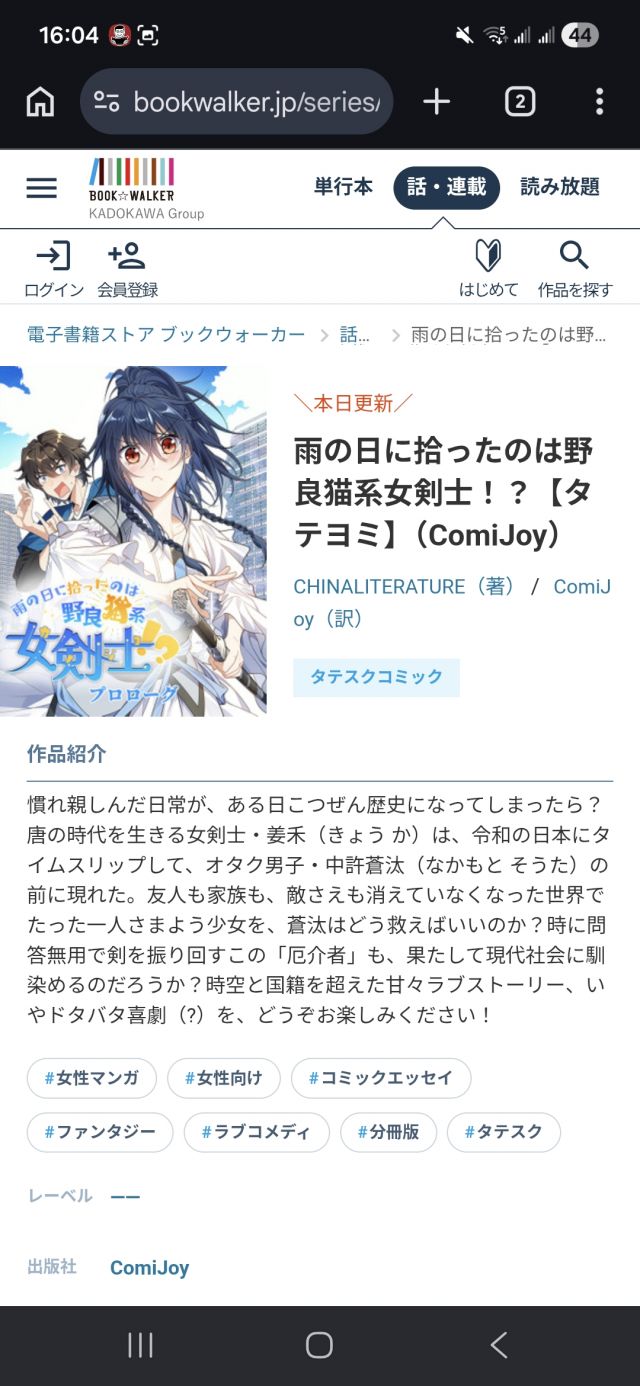The height and width of the screenshot is (1386, 640).
Task: Select the #女性マンガ tag
Action: point(91,1078)
